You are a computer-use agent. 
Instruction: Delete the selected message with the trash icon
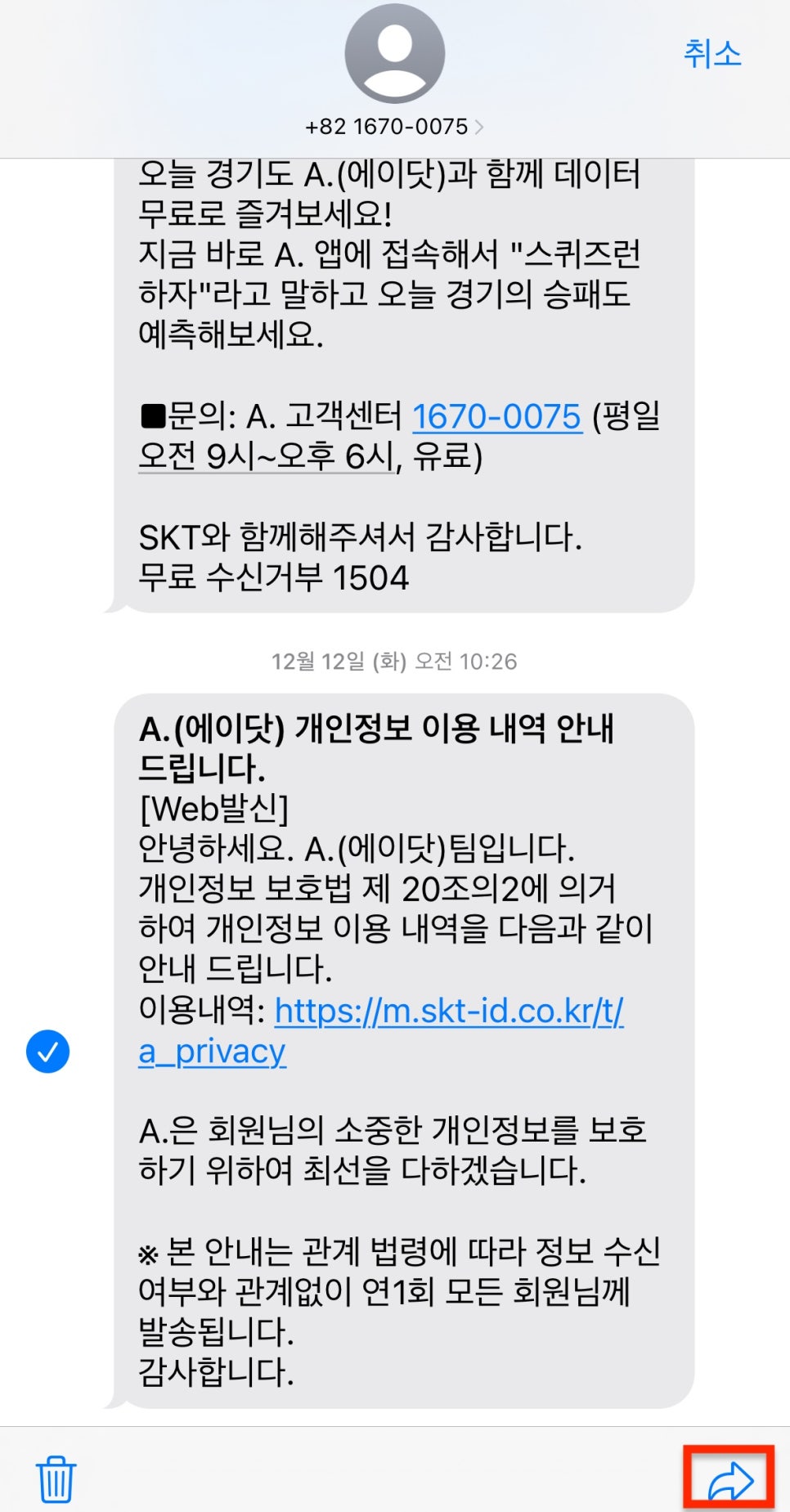click(x=56, y=1478)
